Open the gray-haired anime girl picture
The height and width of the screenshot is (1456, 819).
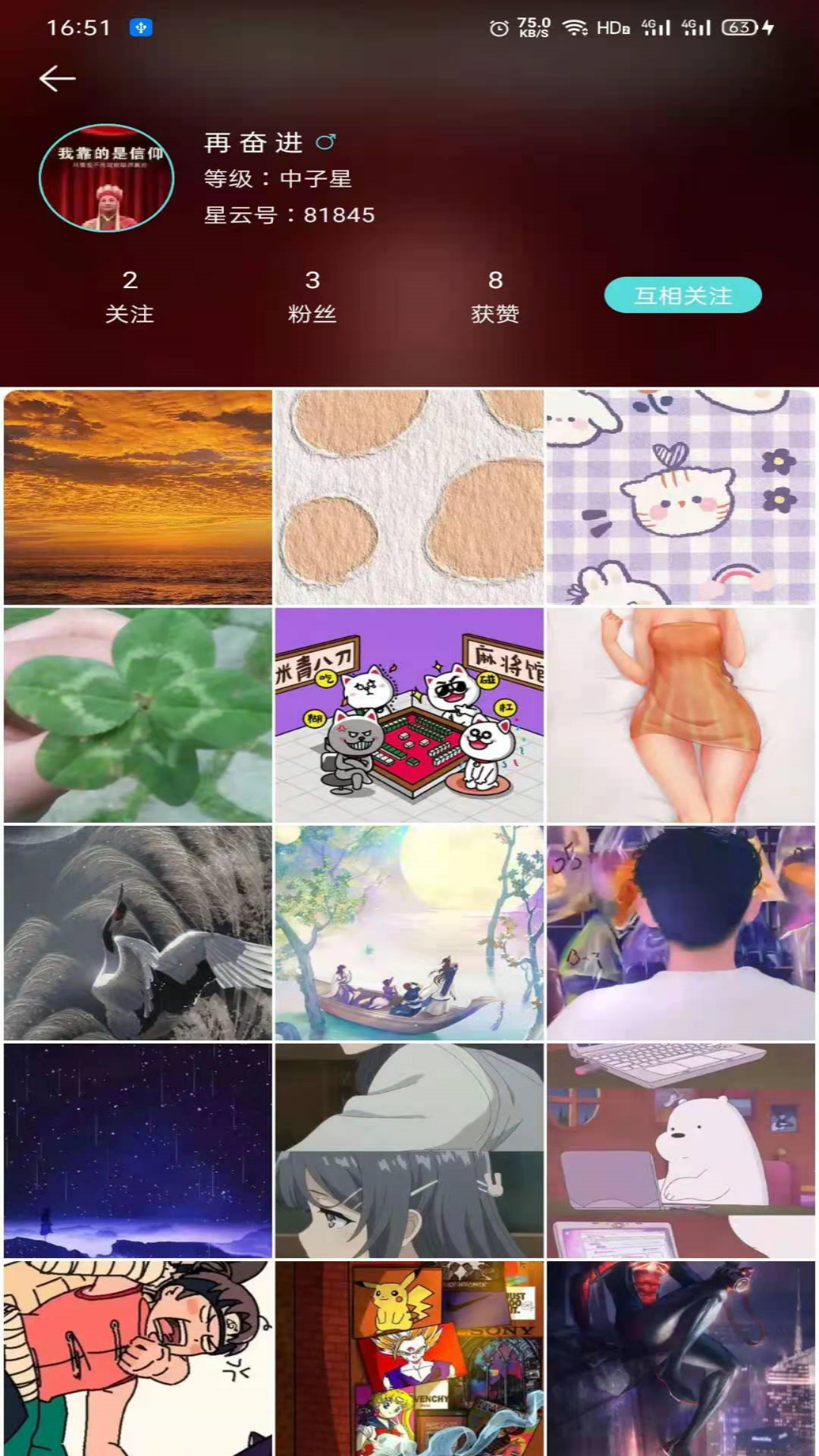click(x=409, y=1150)
